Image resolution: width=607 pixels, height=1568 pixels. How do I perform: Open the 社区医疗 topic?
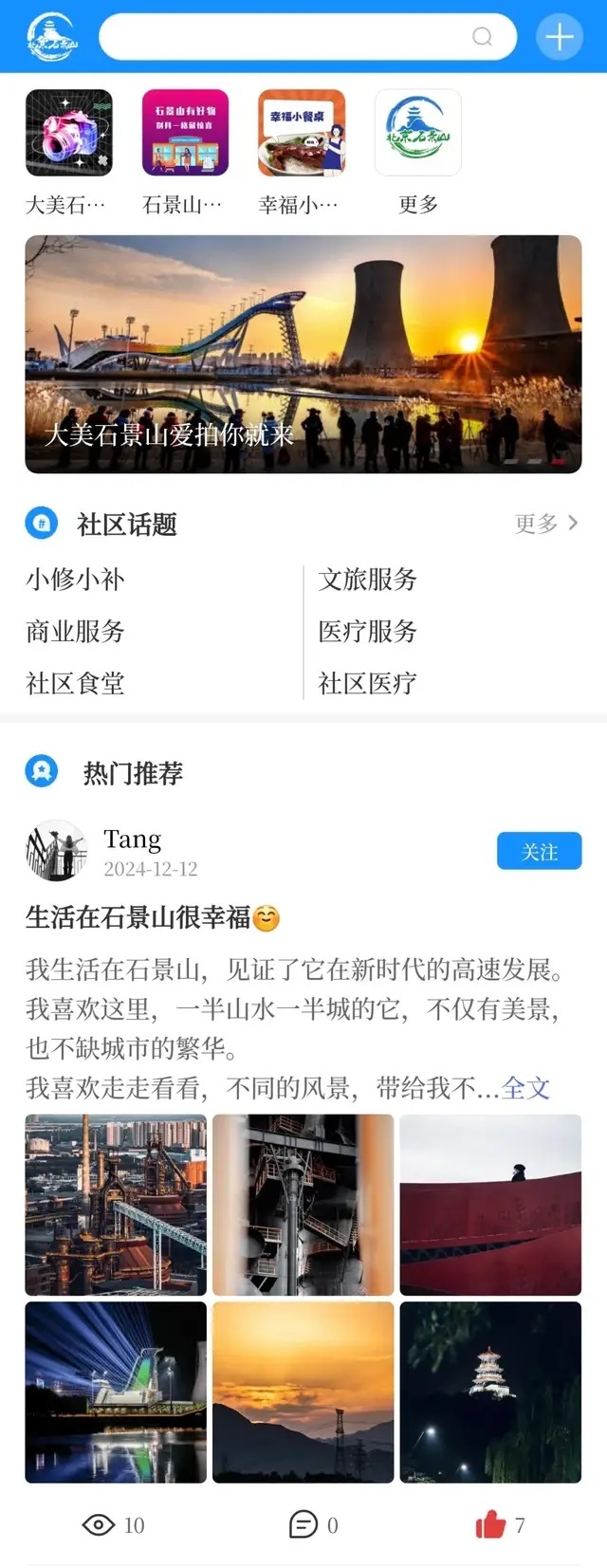pos(368,684)
